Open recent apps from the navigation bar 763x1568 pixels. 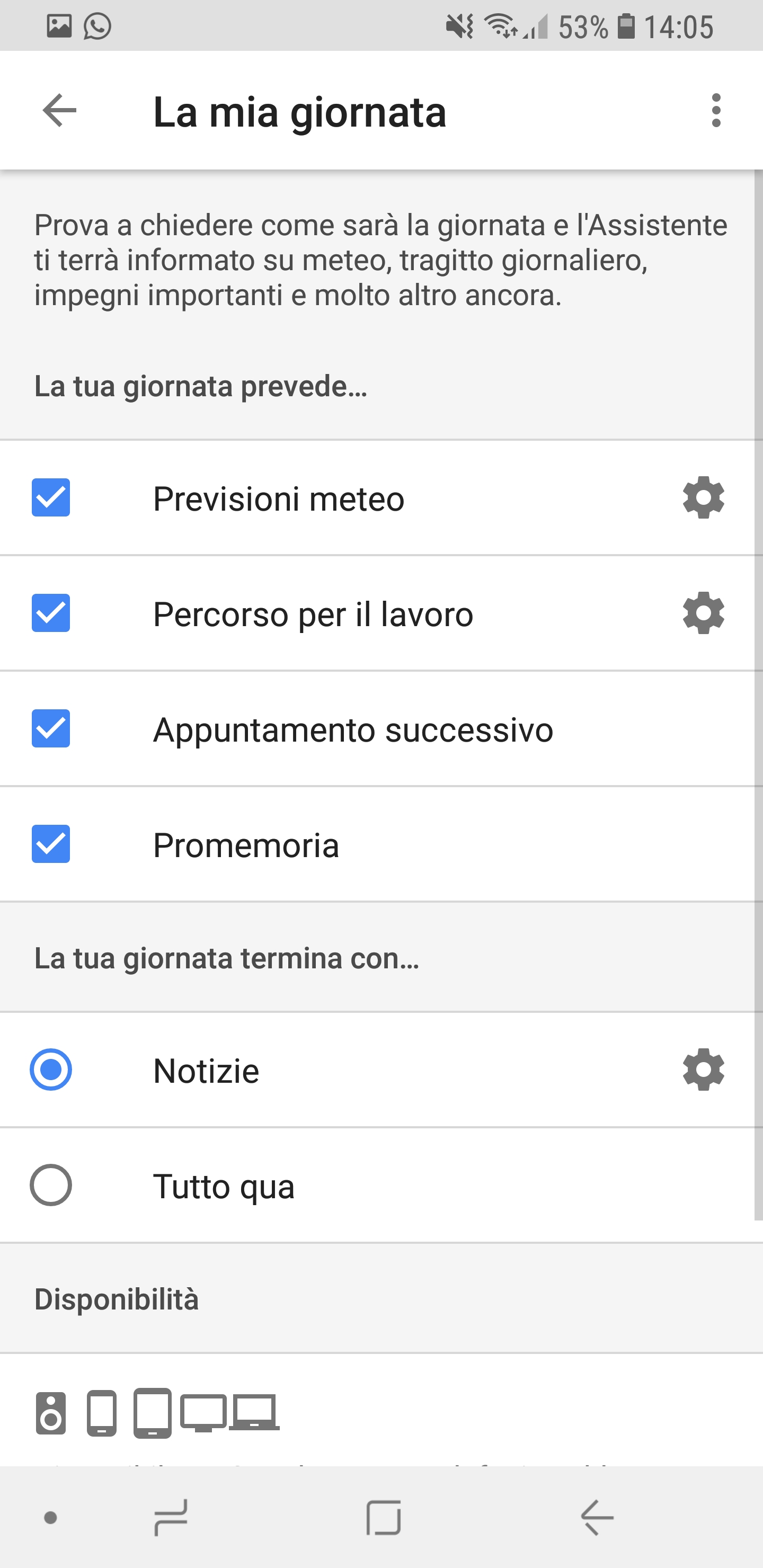pos(171,1518)
